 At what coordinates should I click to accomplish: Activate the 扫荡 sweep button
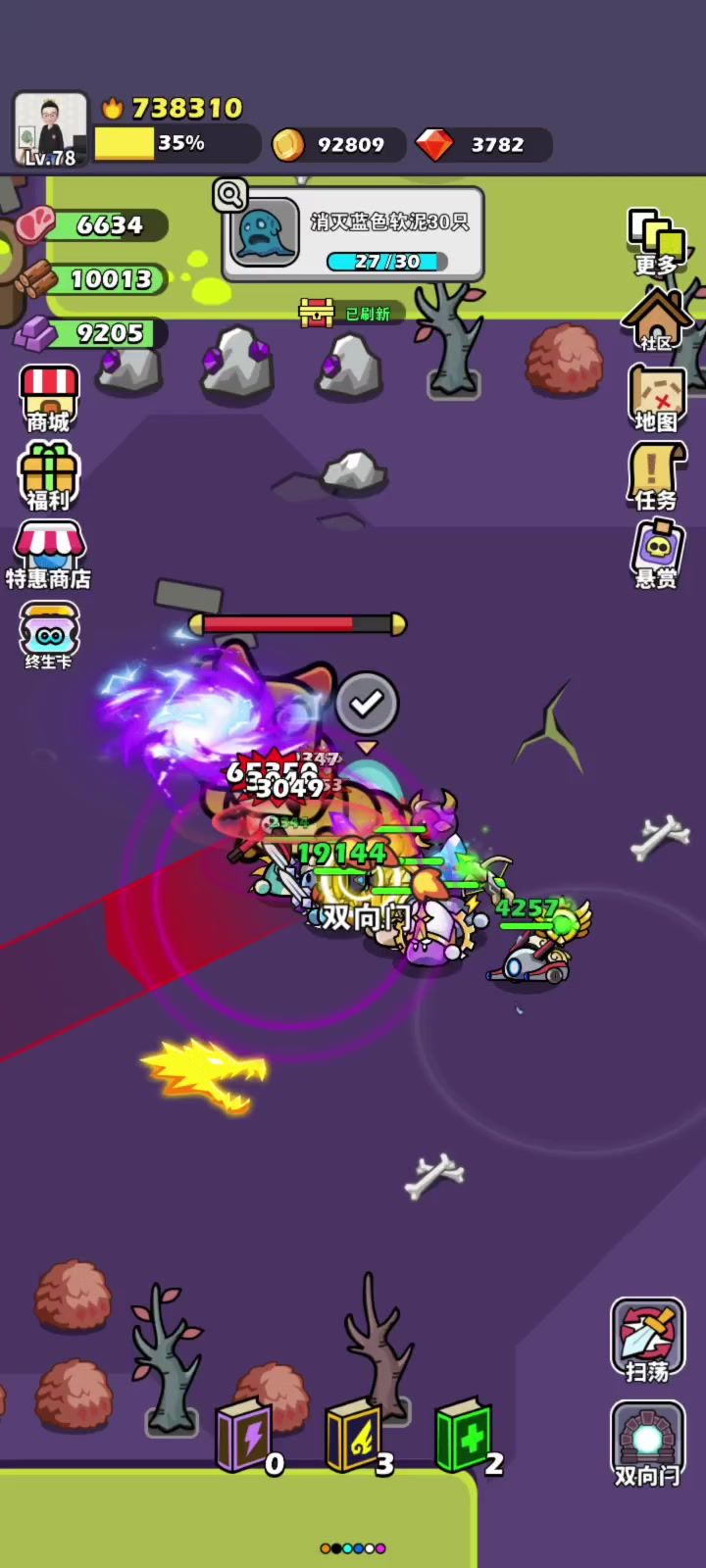(647, 1339)
